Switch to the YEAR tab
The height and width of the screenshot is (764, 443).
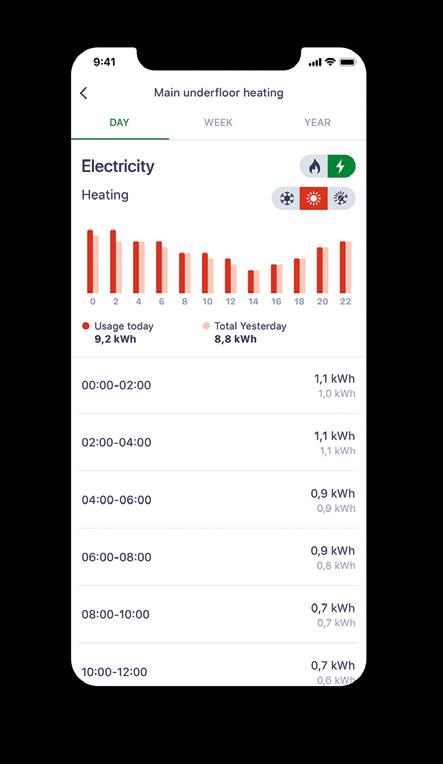(317, 123)
